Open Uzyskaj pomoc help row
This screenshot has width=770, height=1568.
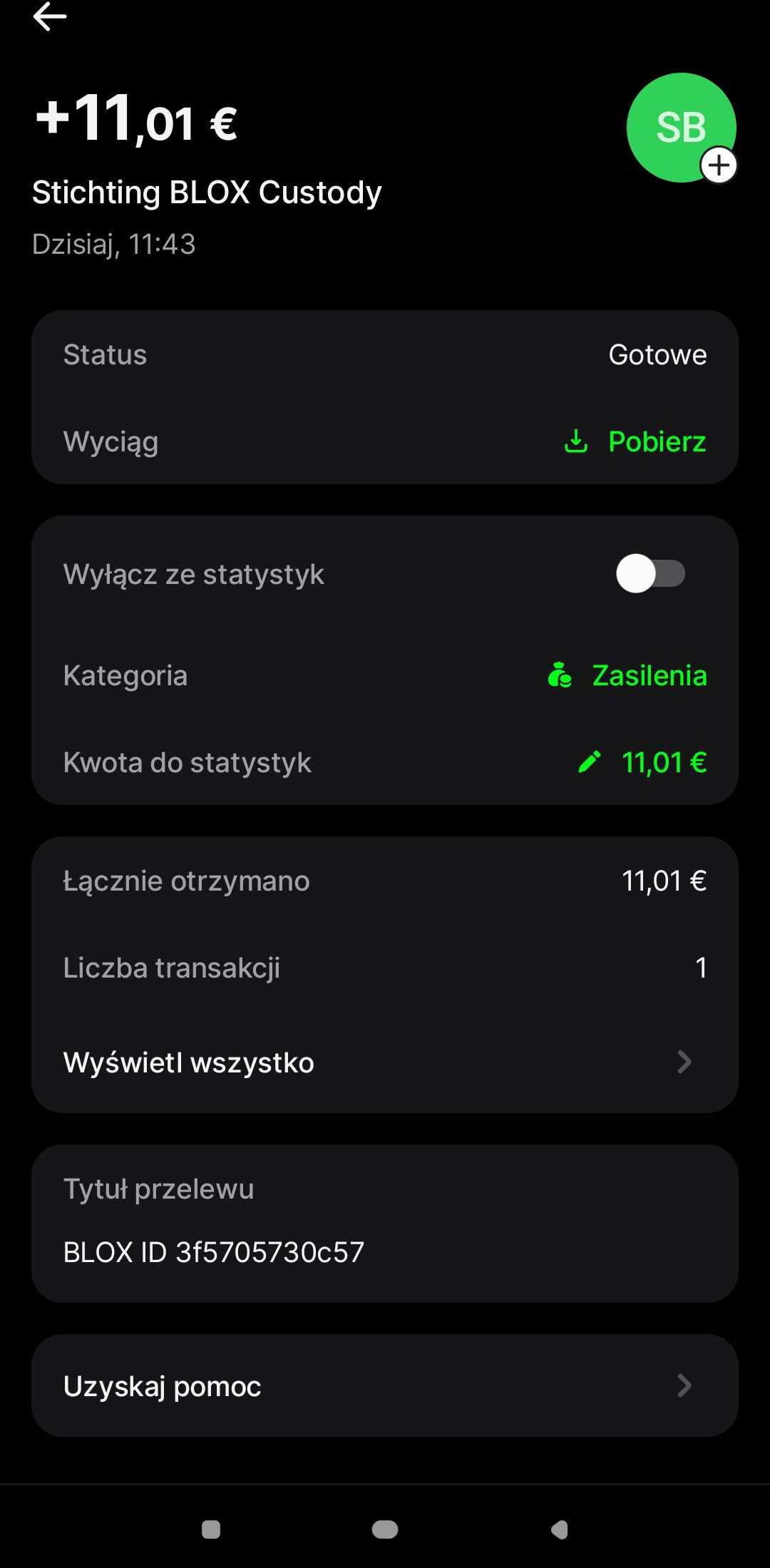tap(385, 1386)
